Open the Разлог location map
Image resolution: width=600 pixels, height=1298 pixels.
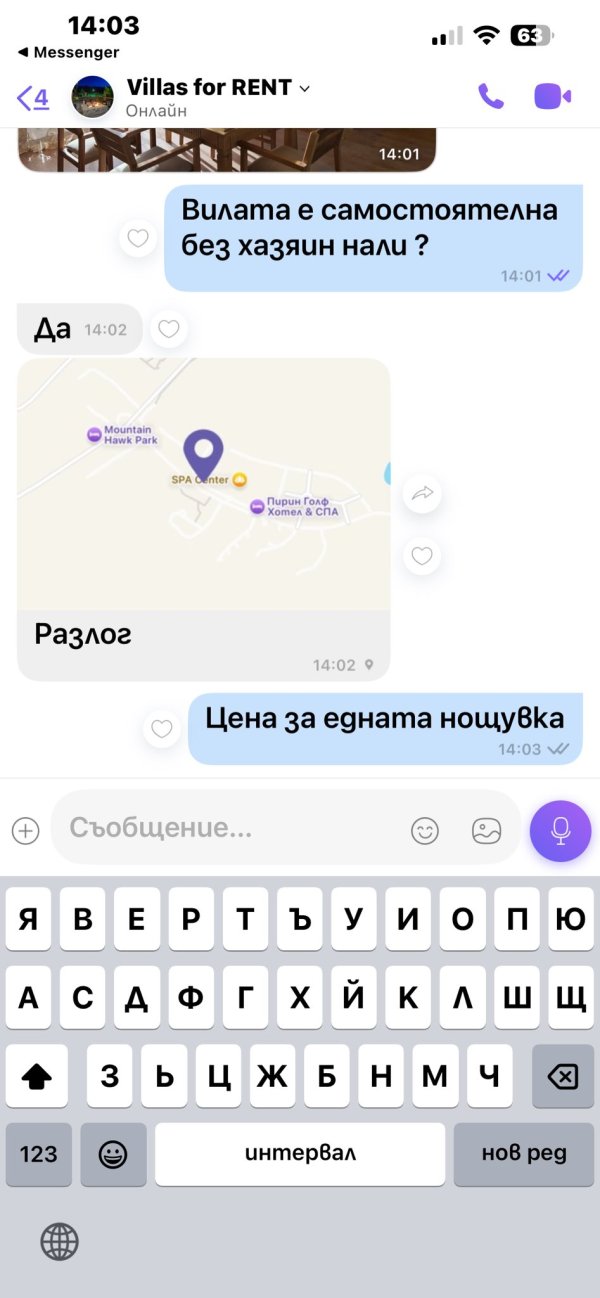(203, 485)
